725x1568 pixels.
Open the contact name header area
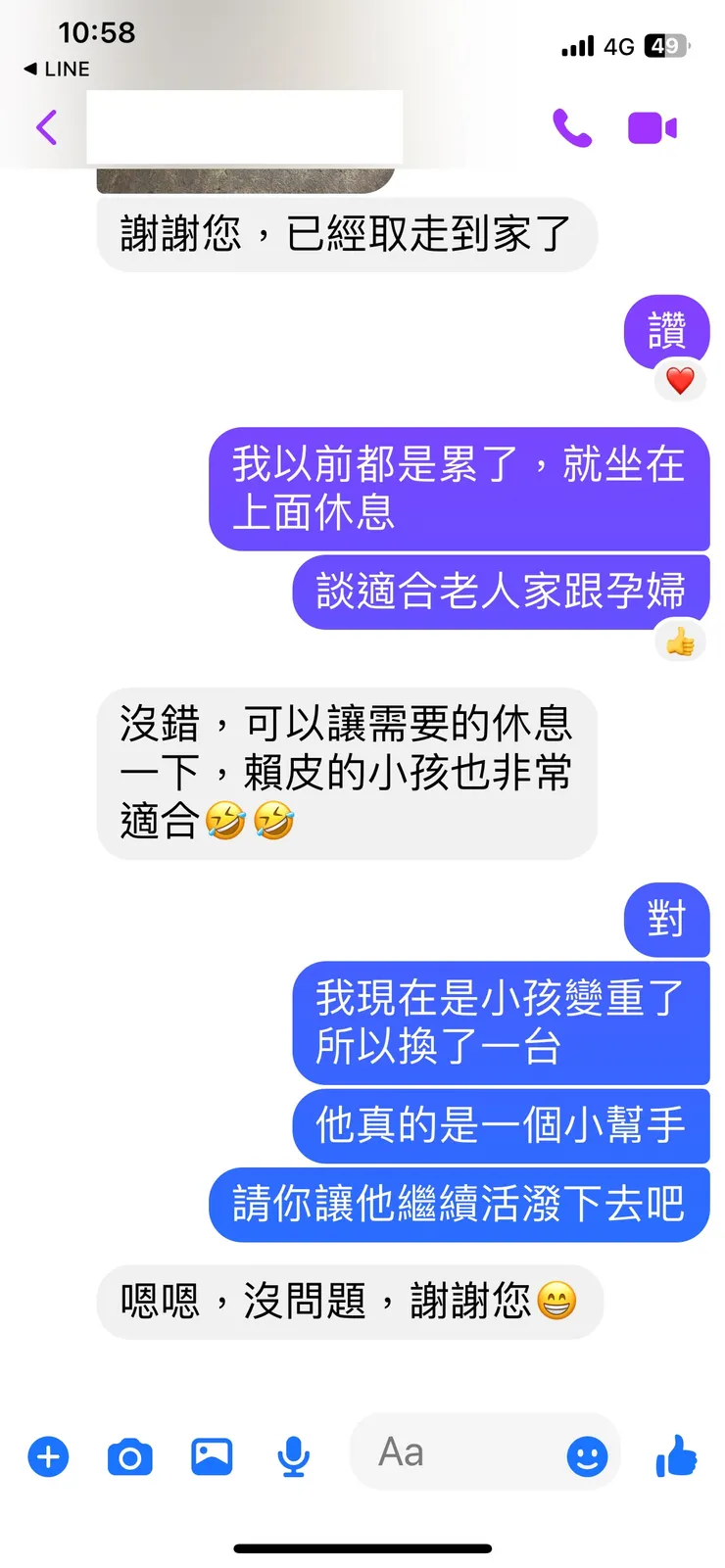(x=245, y=126)
